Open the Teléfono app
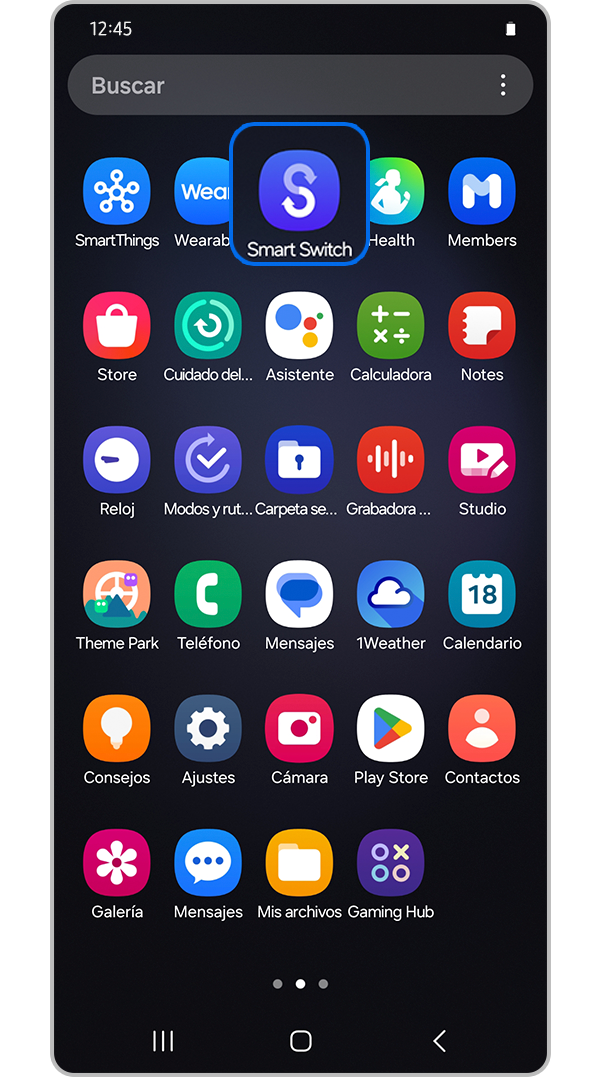The height and width of the screenshot is (1077, 600). coord(208,595)
